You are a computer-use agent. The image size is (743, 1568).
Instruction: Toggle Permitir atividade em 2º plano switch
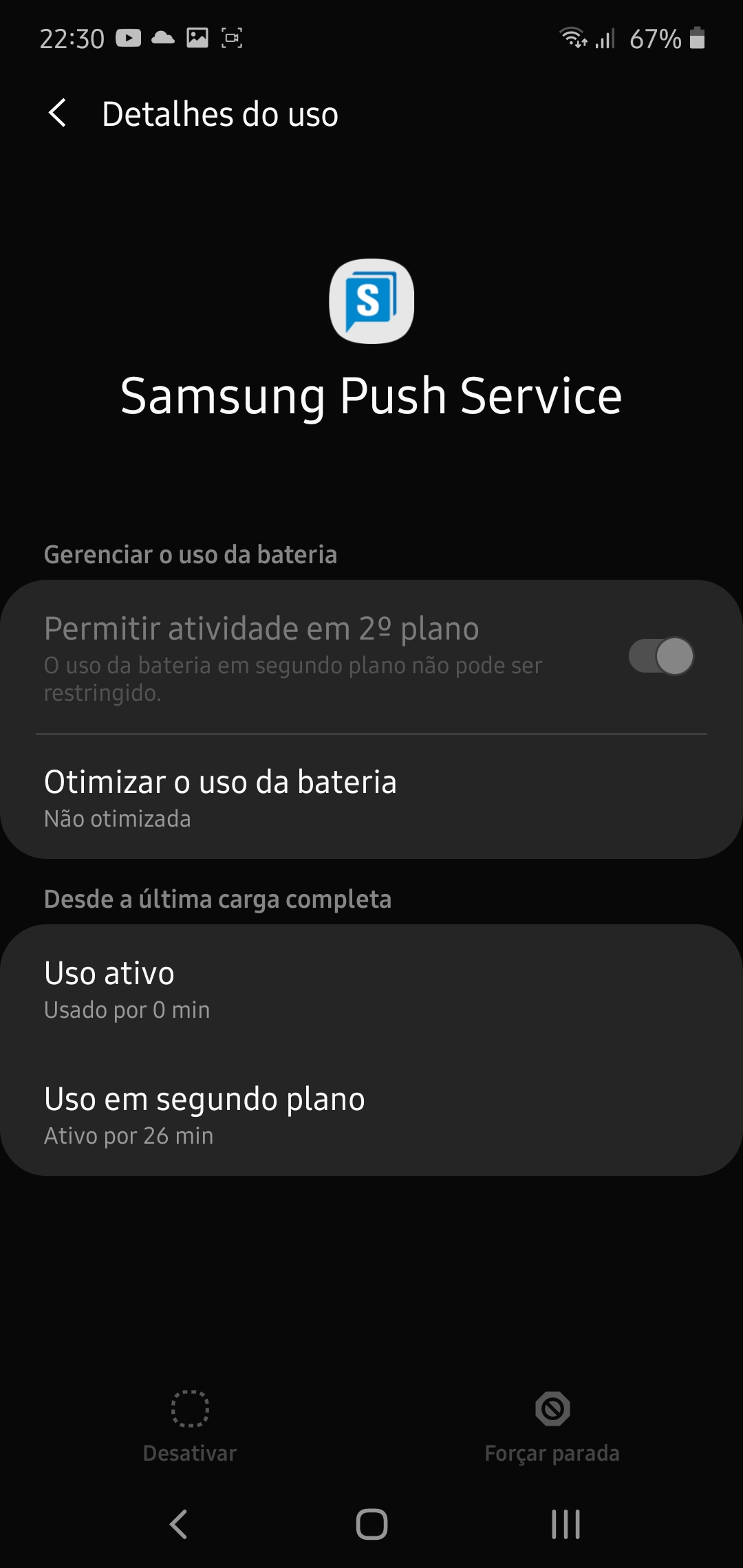click(x=661, y=656)
